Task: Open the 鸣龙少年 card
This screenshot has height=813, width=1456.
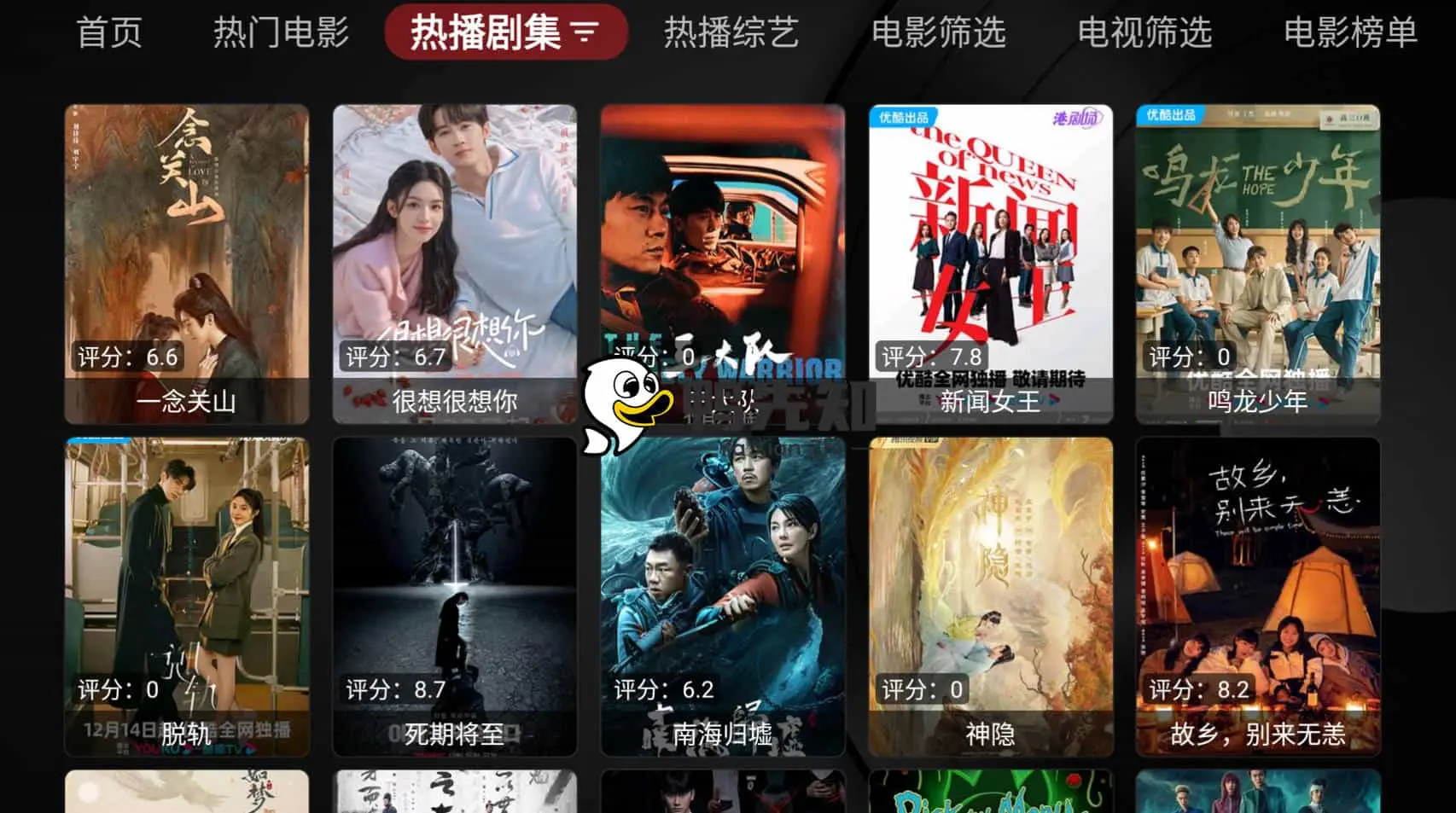Action: (x=1257, y=264)
